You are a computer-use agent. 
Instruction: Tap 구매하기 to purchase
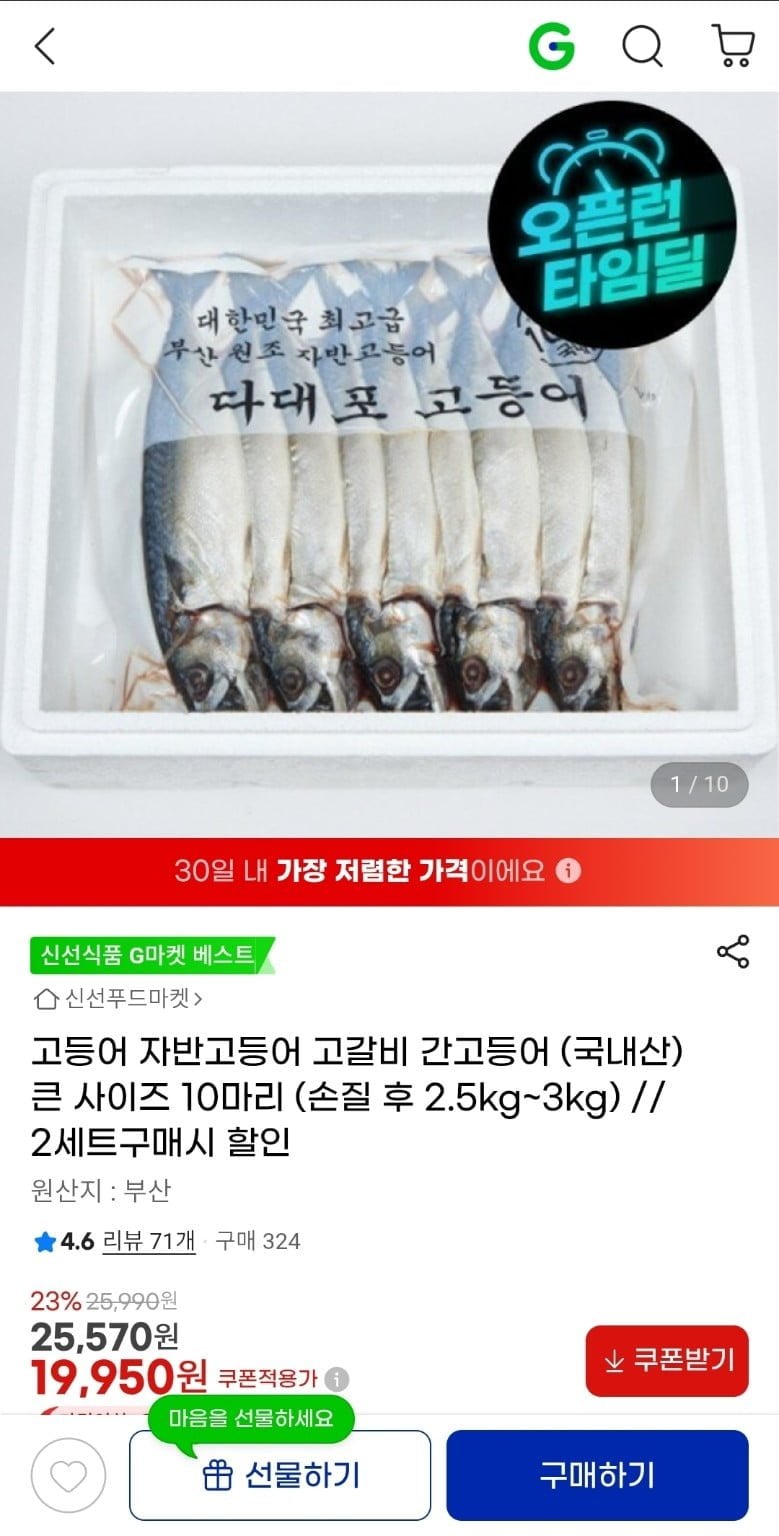pyautogui.click(x=597, y=1475)
